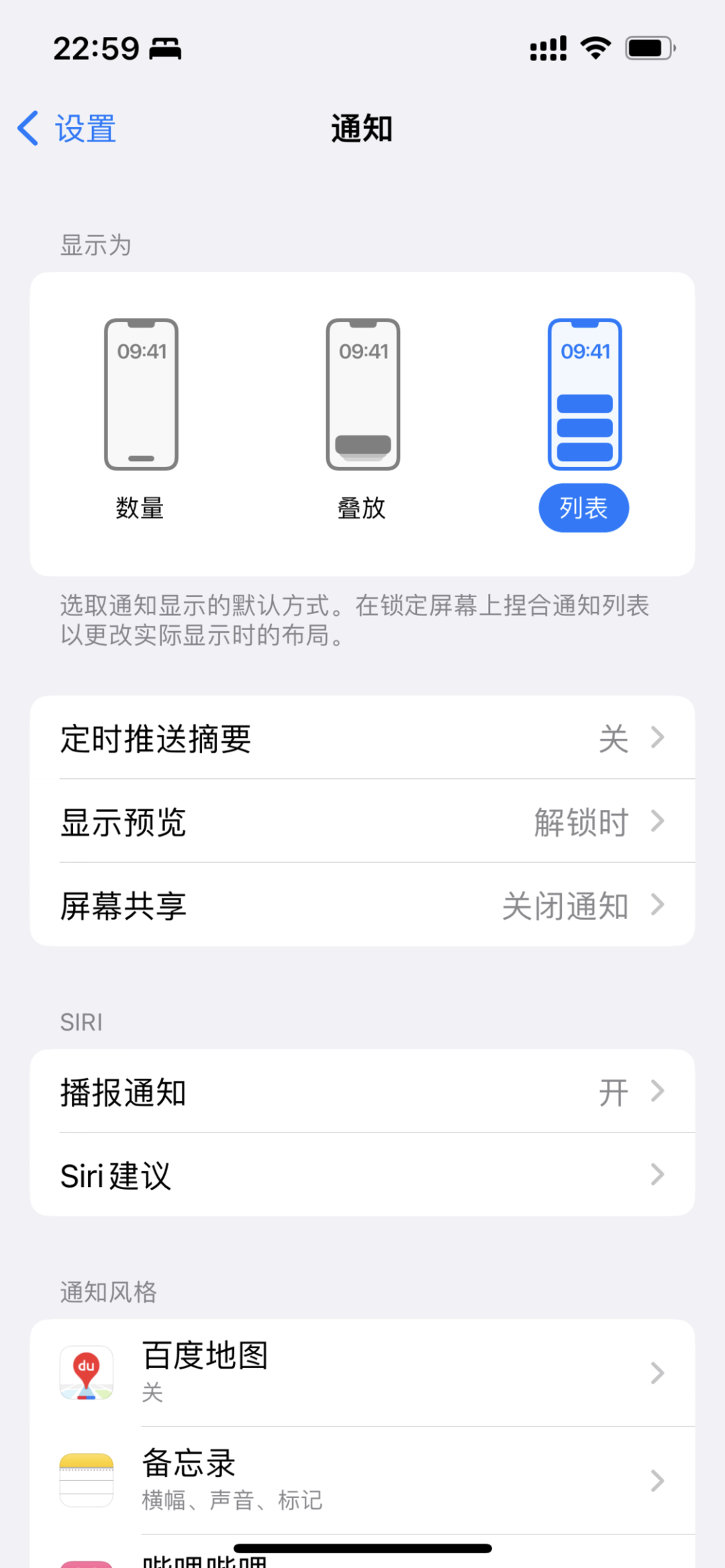Open the Siri 建议 row
The width and height of the screenshot is (725, 1568).
(362, 1175)
